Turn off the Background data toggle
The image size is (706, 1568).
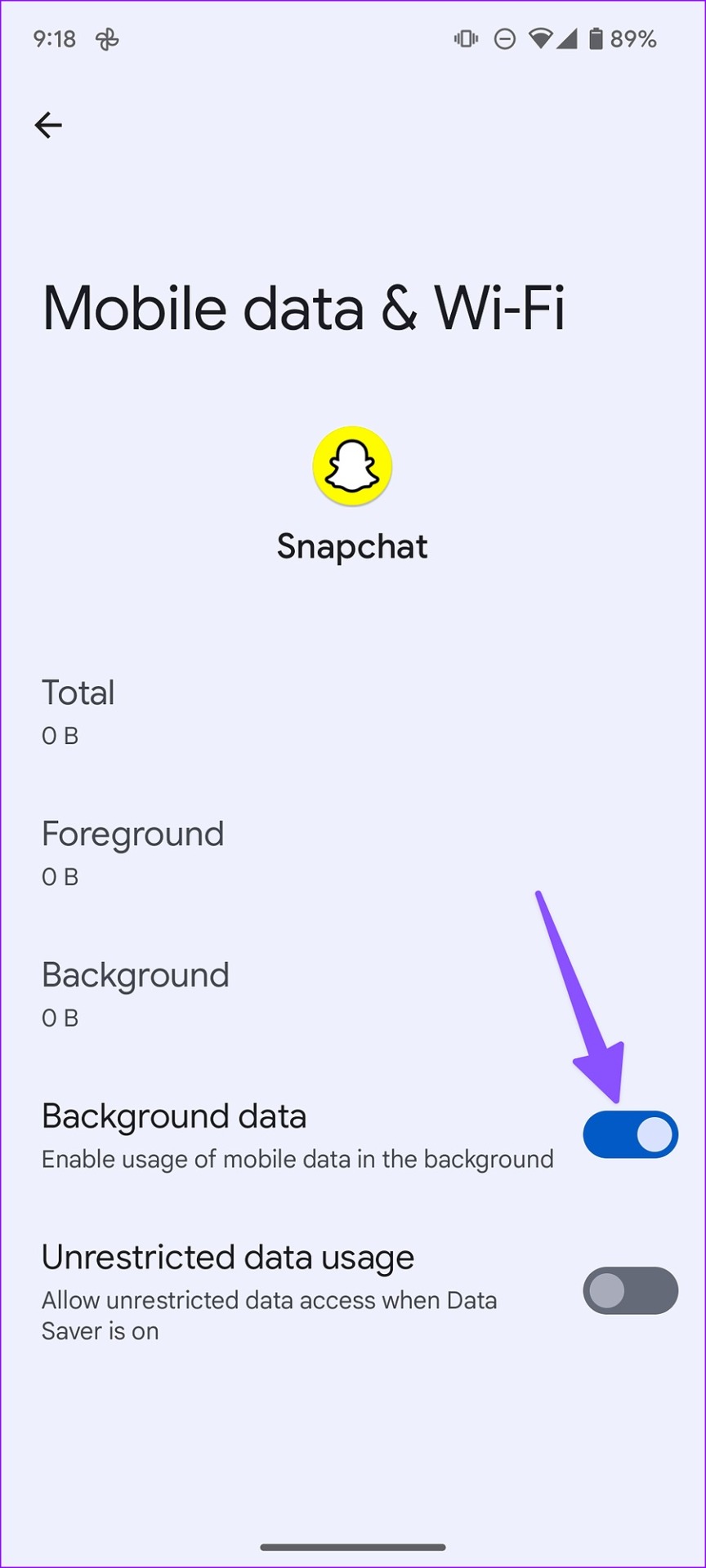pyautogui.click(x=630, y=1134)
